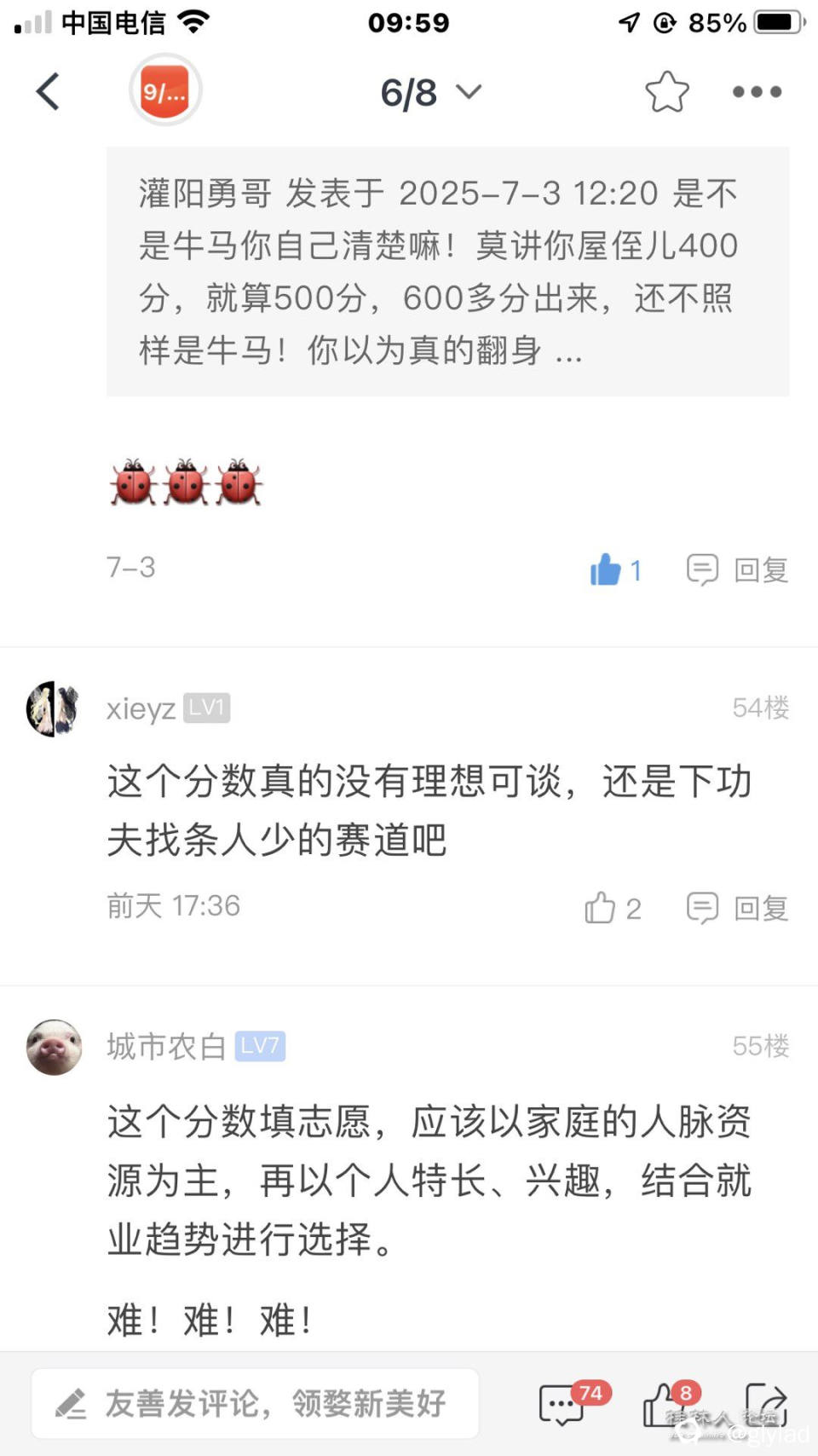This screenshot has height=1456, width=818.
Task: Reply to xieyz's comment
Action: [738, 908]
